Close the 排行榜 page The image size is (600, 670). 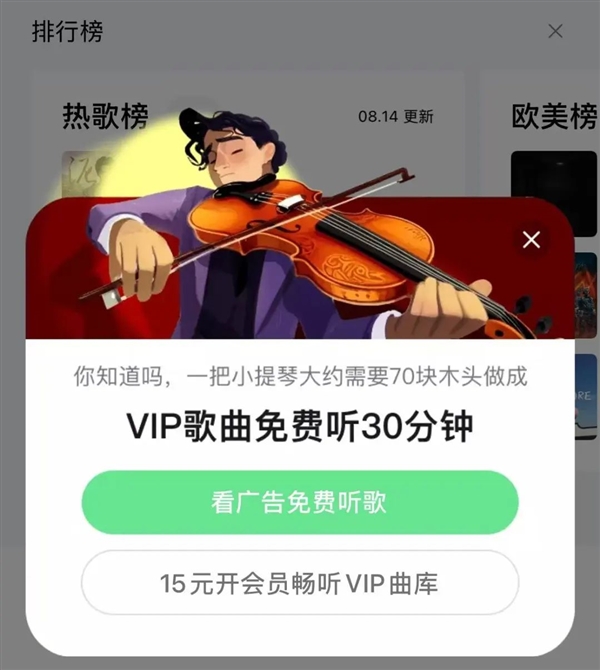(555, 32)
